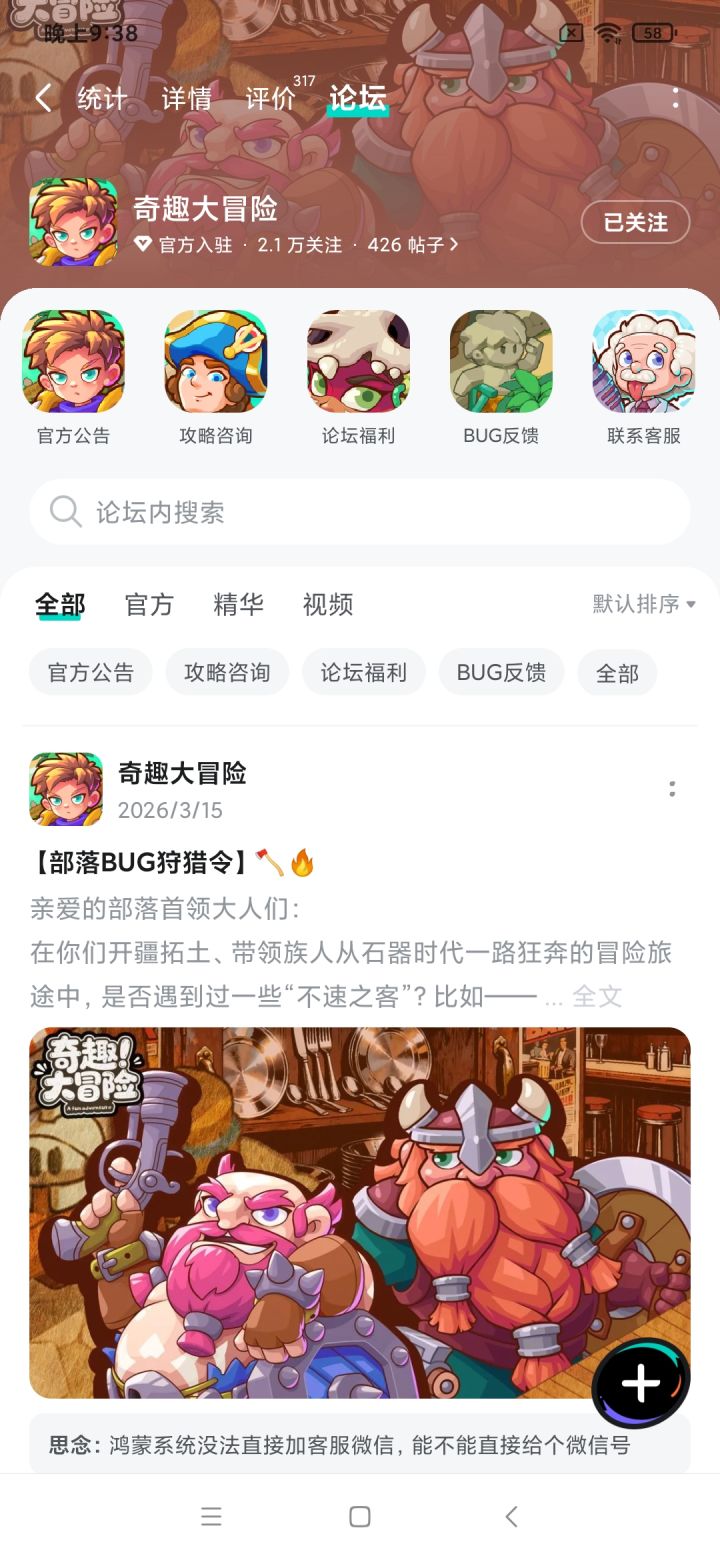The height and width of the screenshot is (1560, 720).
Task: Open the 论坛福利 section icon
Action: 356,363
